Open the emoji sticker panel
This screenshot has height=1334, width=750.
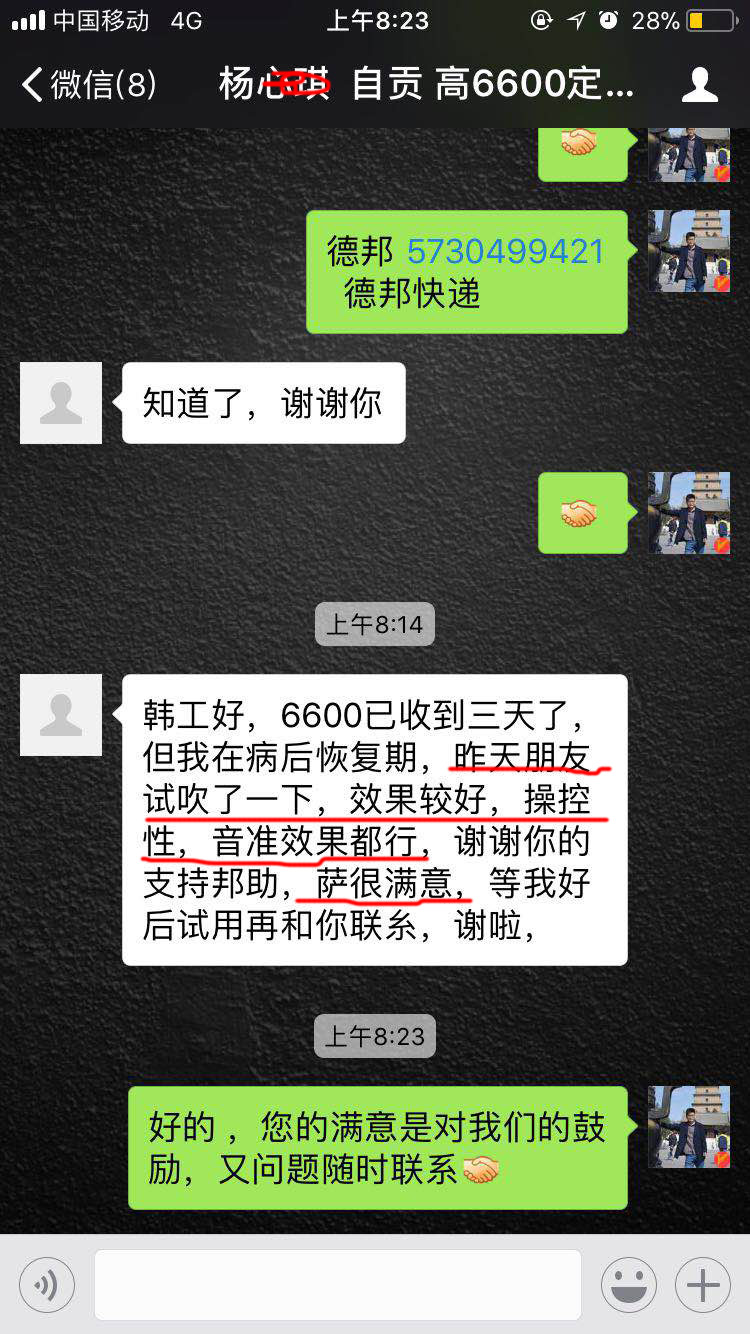(628, 1285)
